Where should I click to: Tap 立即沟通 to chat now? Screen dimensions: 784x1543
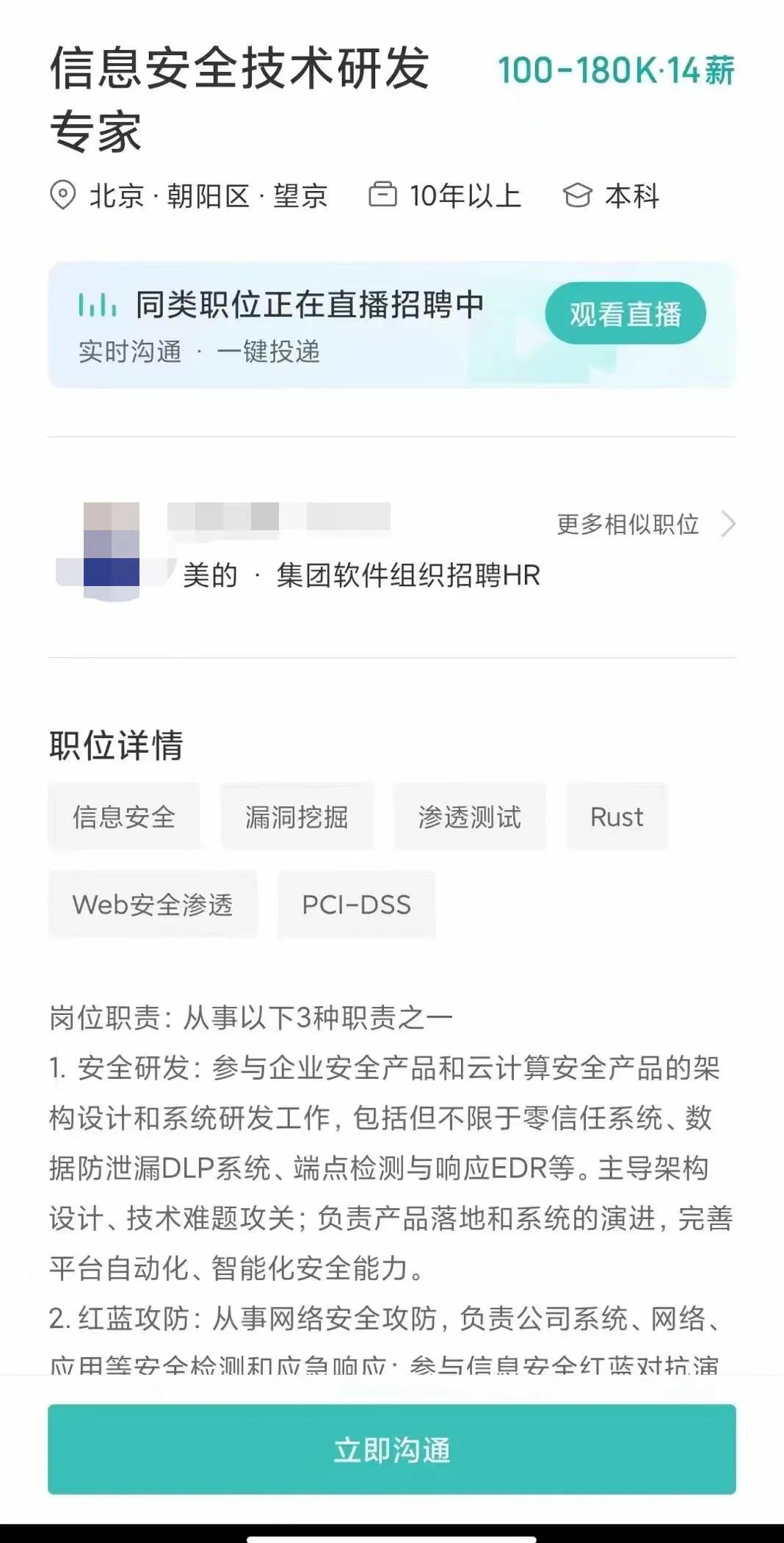point(392,1449)
